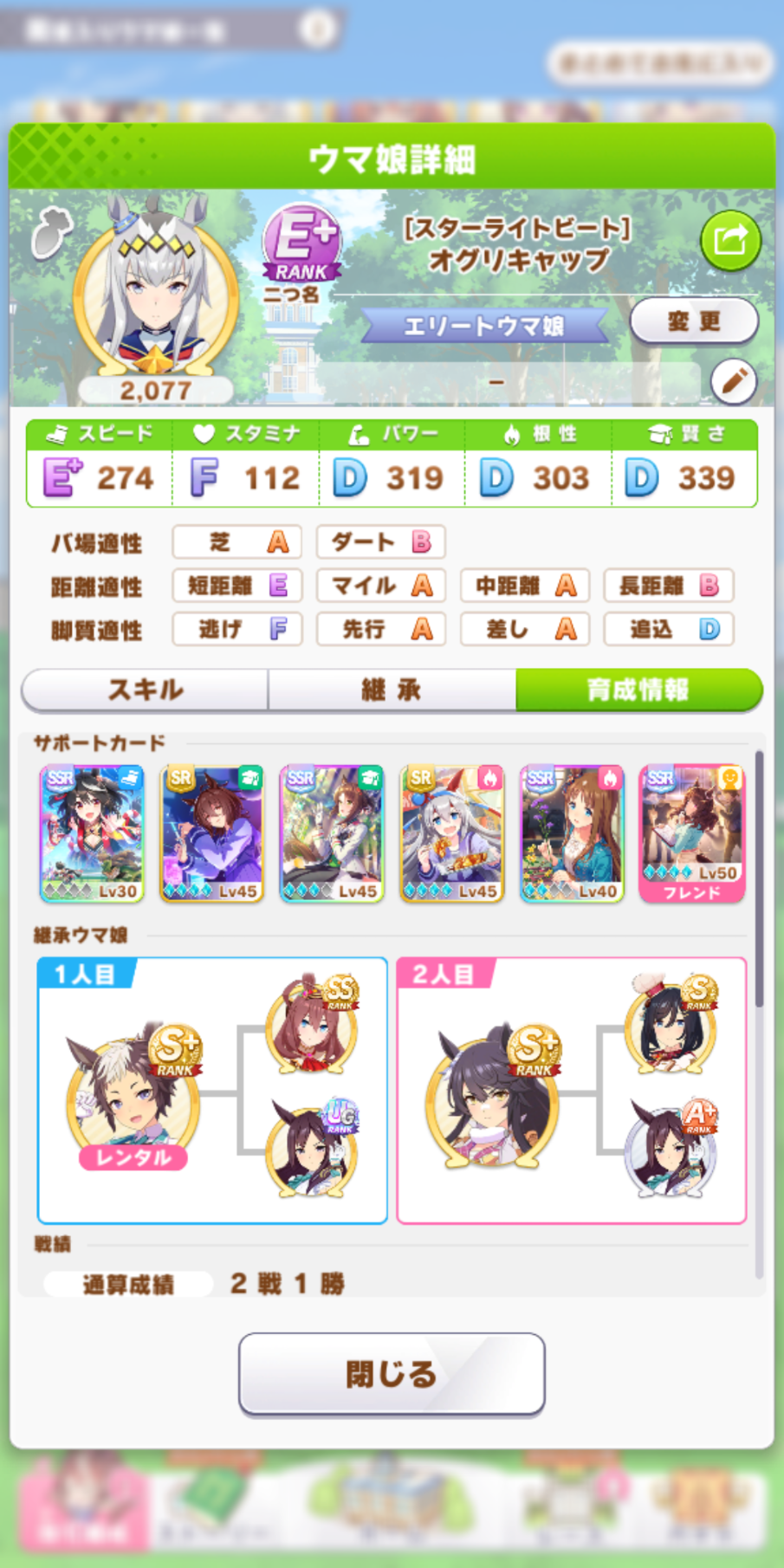
Task: Tap the 変更 button
Action: [694, 321]
